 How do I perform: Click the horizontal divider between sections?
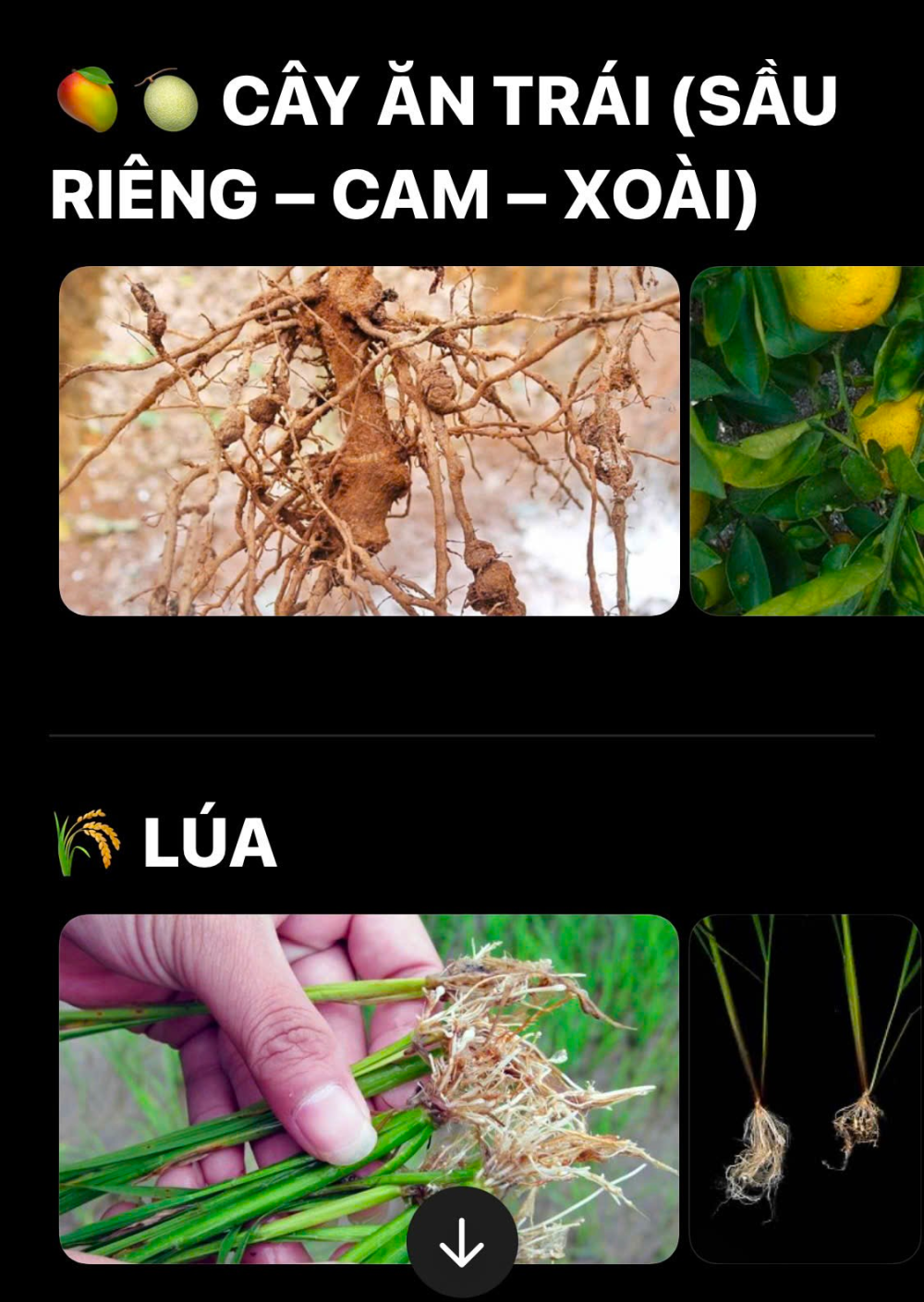[462, 735]
